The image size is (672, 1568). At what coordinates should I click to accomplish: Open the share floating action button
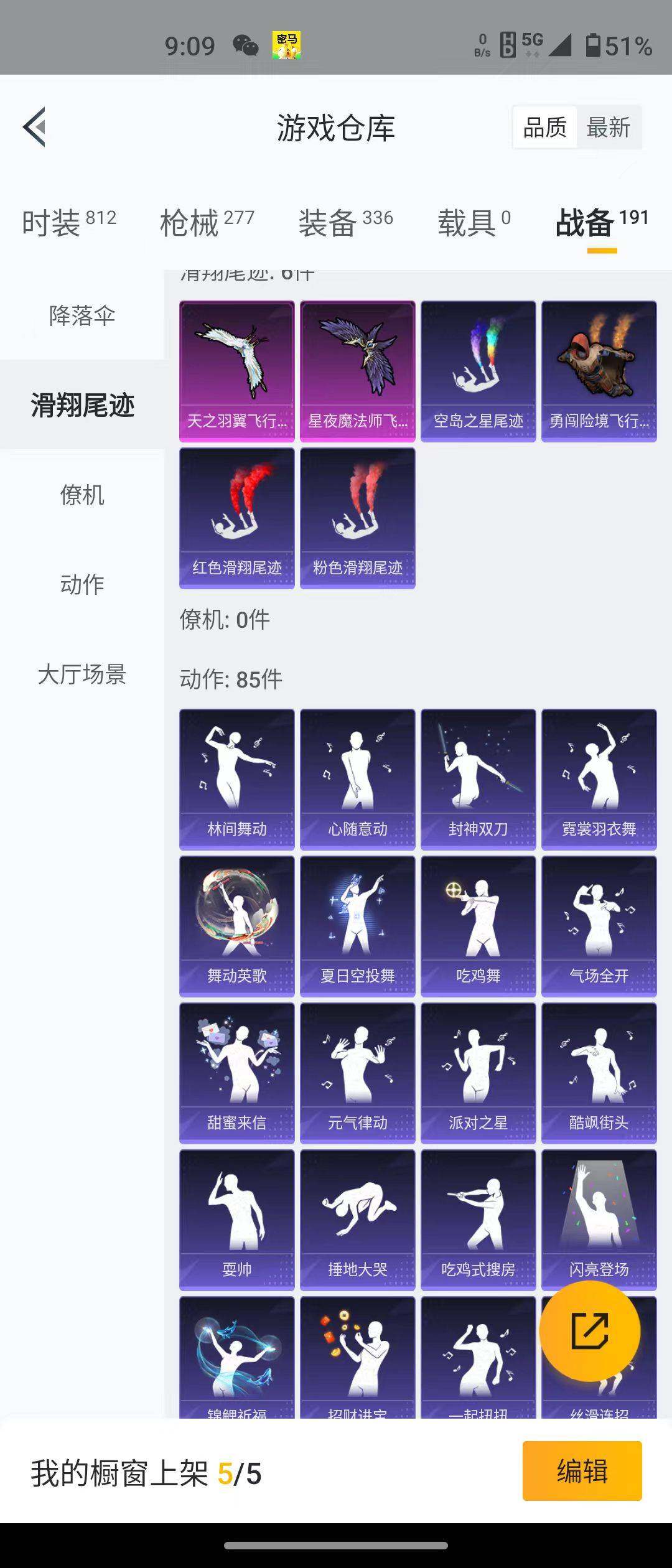point(590,1332)
